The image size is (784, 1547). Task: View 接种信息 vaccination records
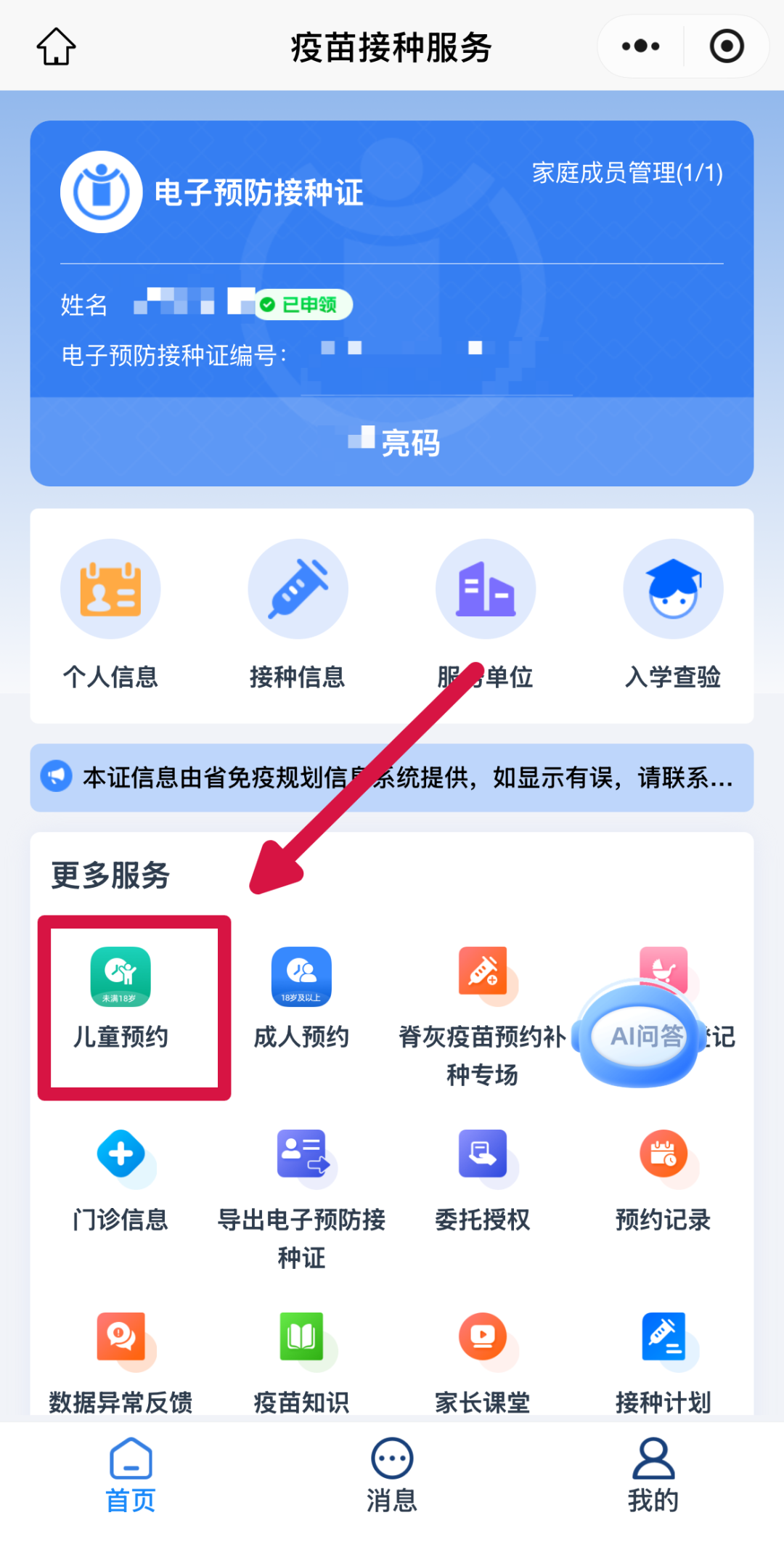pos(298,613)
